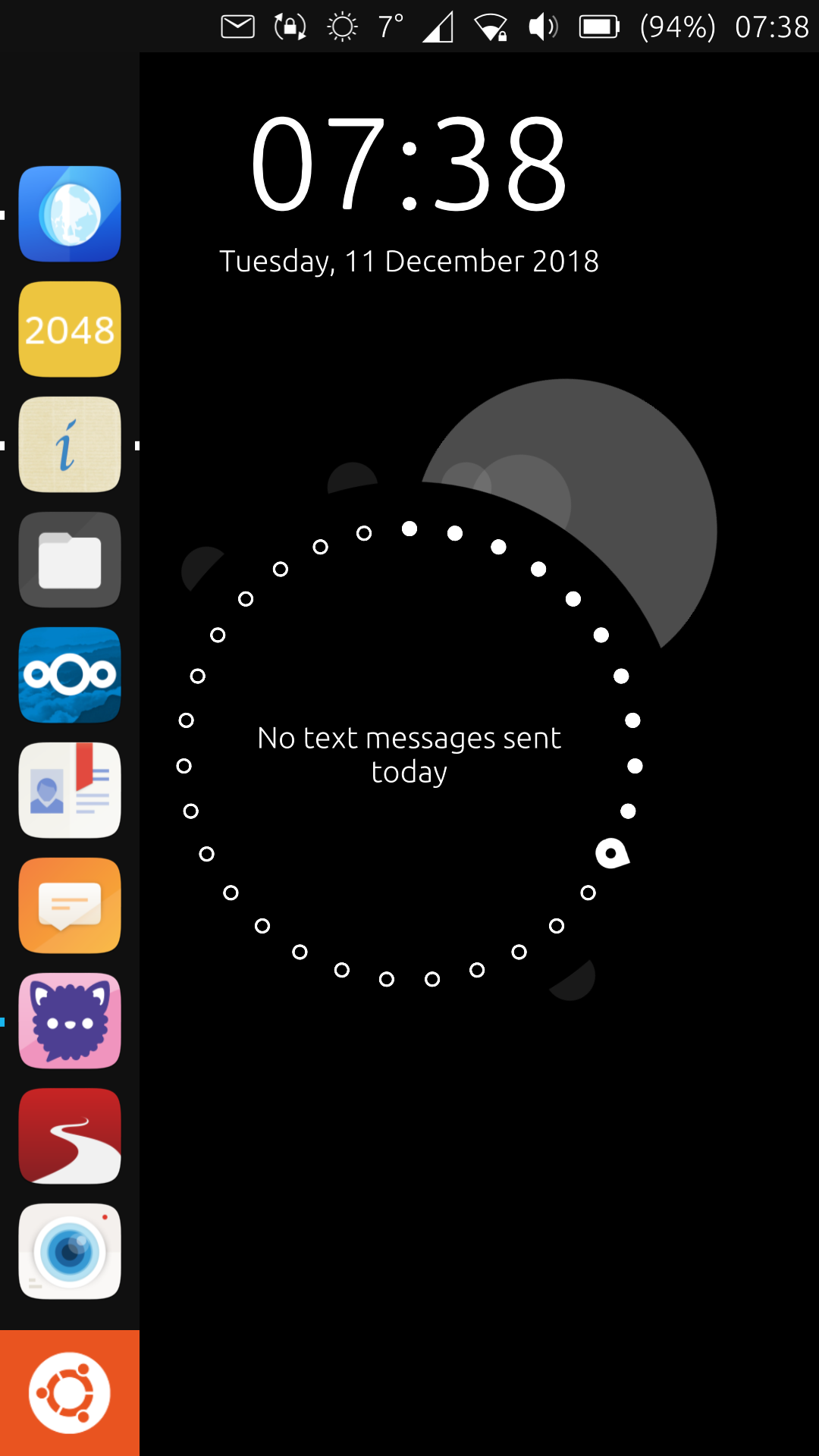
Task: Tap the Ubuntu home button
Action: click(70, 1393)
